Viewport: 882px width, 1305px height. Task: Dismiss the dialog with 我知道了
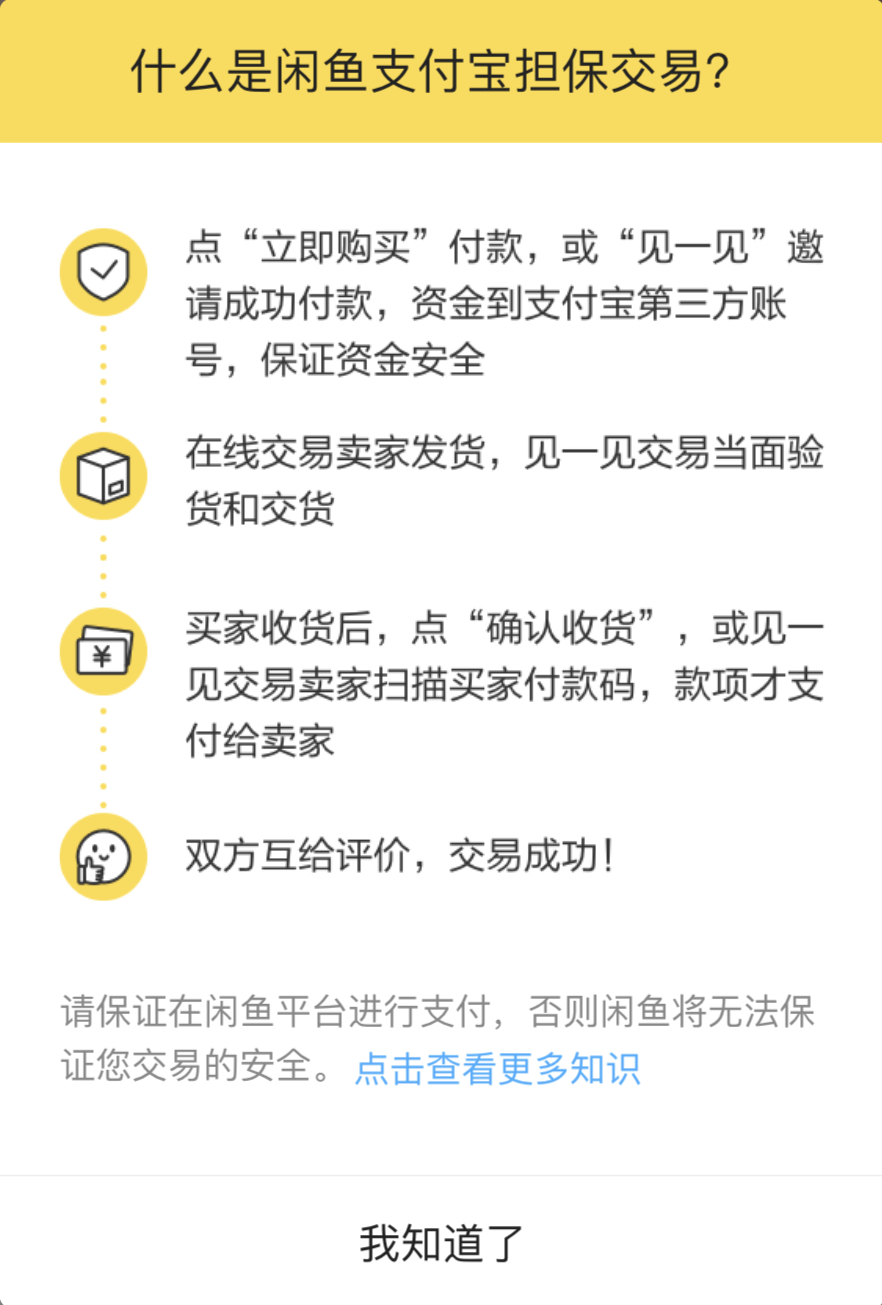click(x=441, y=1242)
